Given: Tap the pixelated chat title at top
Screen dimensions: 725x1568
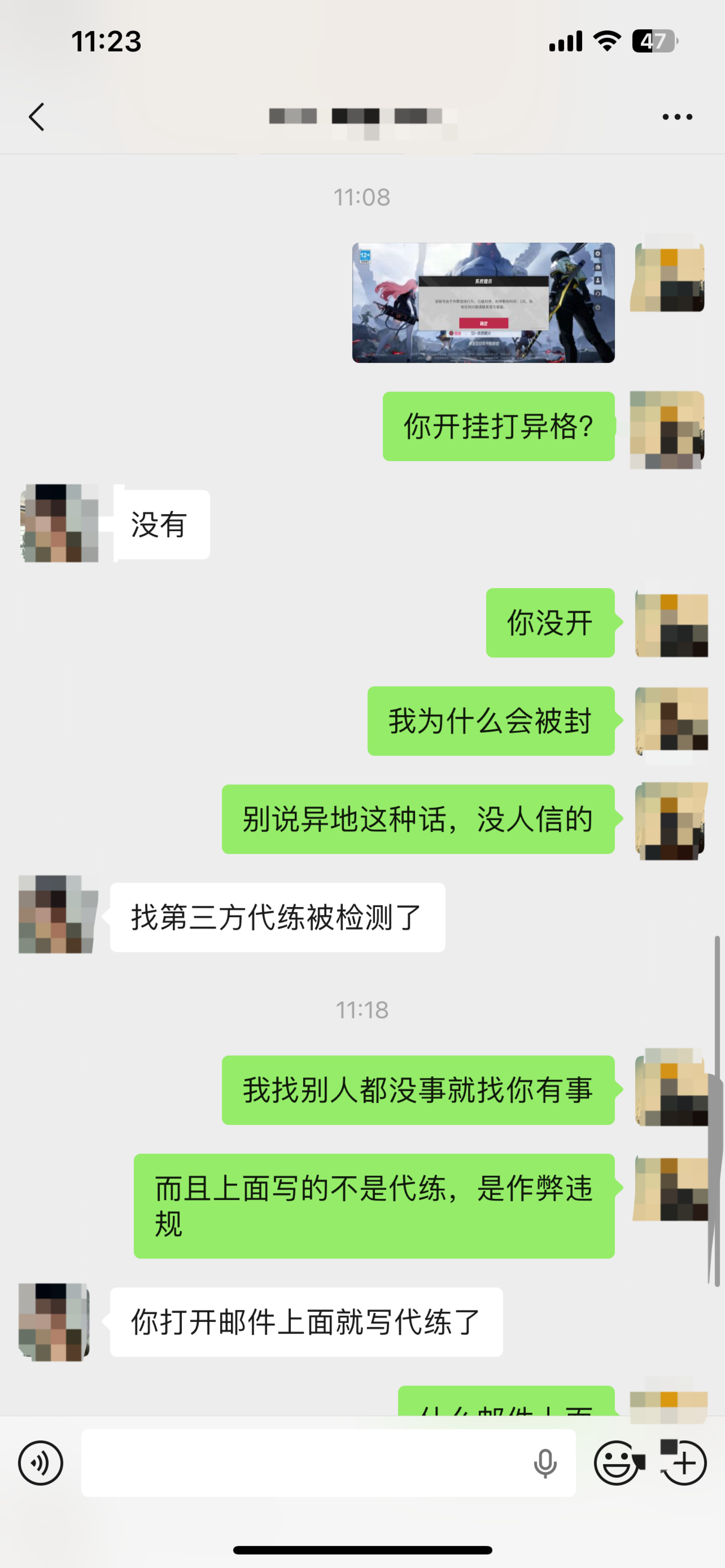Looking at the screenshot, I should (x=362, y=116).
